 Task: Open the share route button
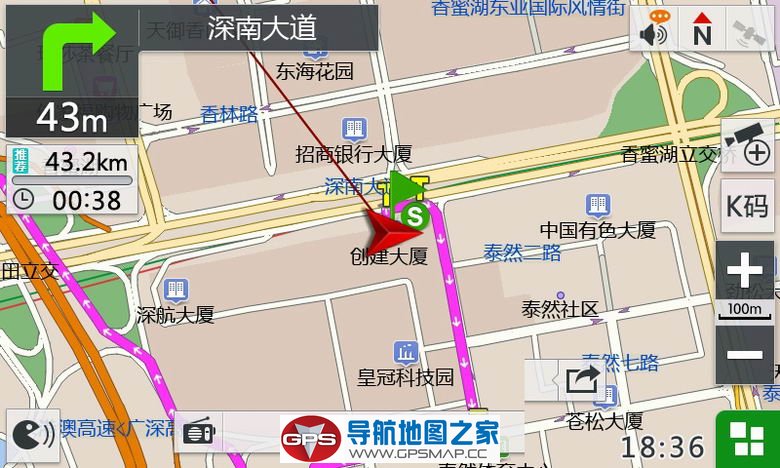tap(581, 380)
